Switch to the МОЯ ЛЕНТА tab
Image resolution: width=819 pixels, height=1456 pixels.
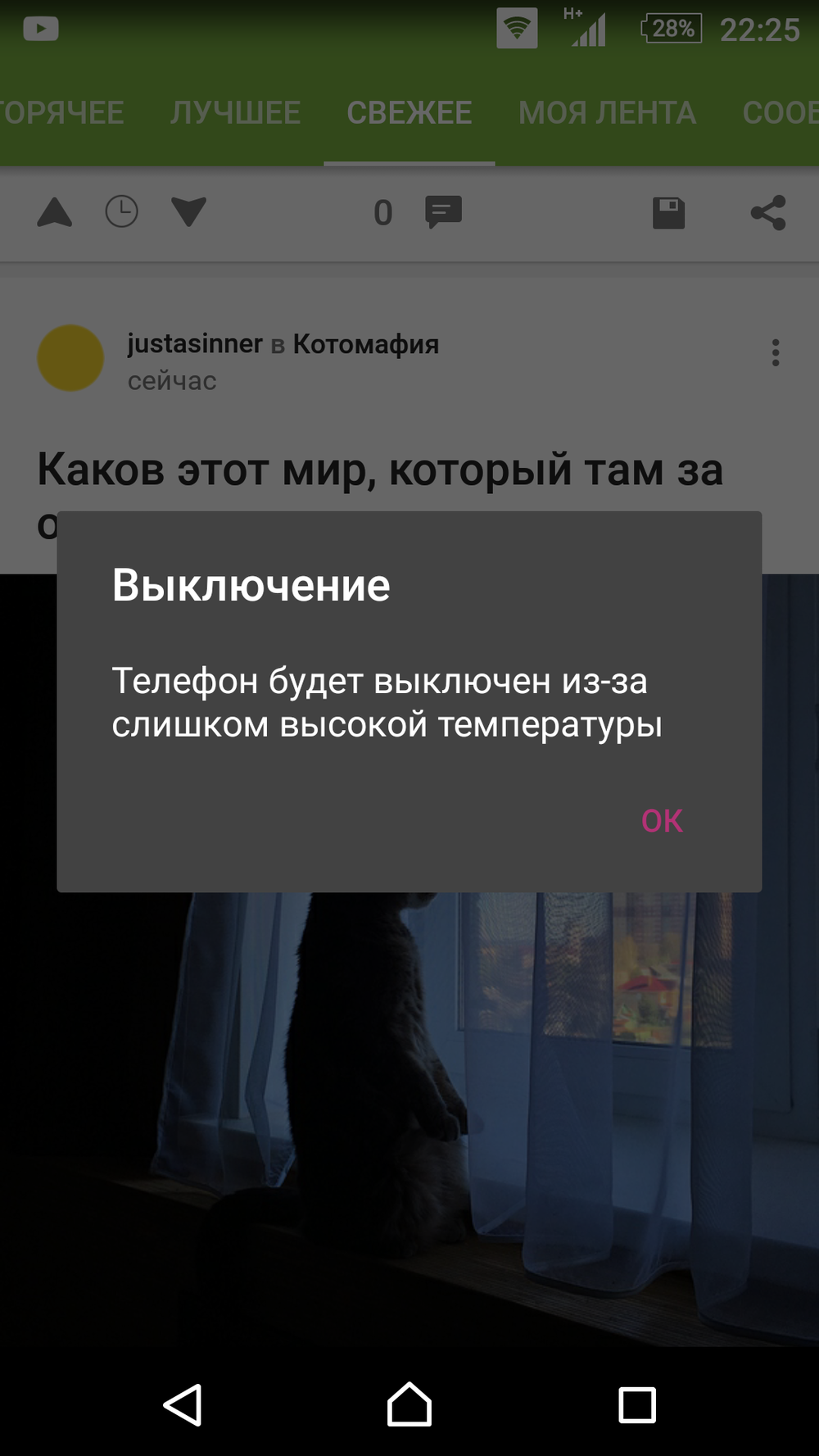(607, 112)
